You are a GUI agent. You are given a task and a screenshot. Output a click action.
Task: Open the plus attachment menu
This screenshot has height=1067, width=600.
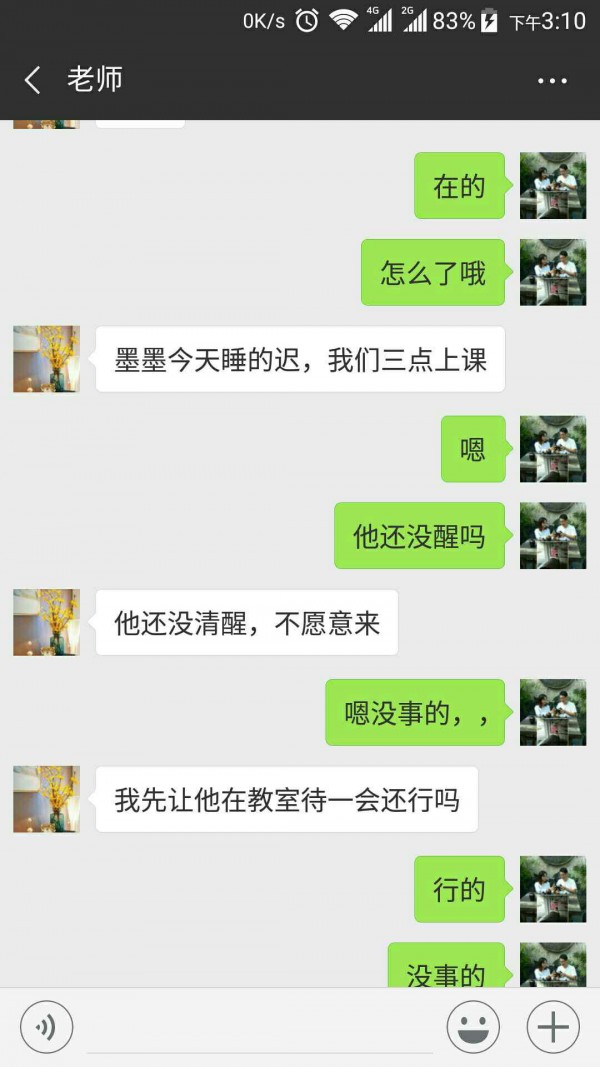click(x=553, y=1027)
